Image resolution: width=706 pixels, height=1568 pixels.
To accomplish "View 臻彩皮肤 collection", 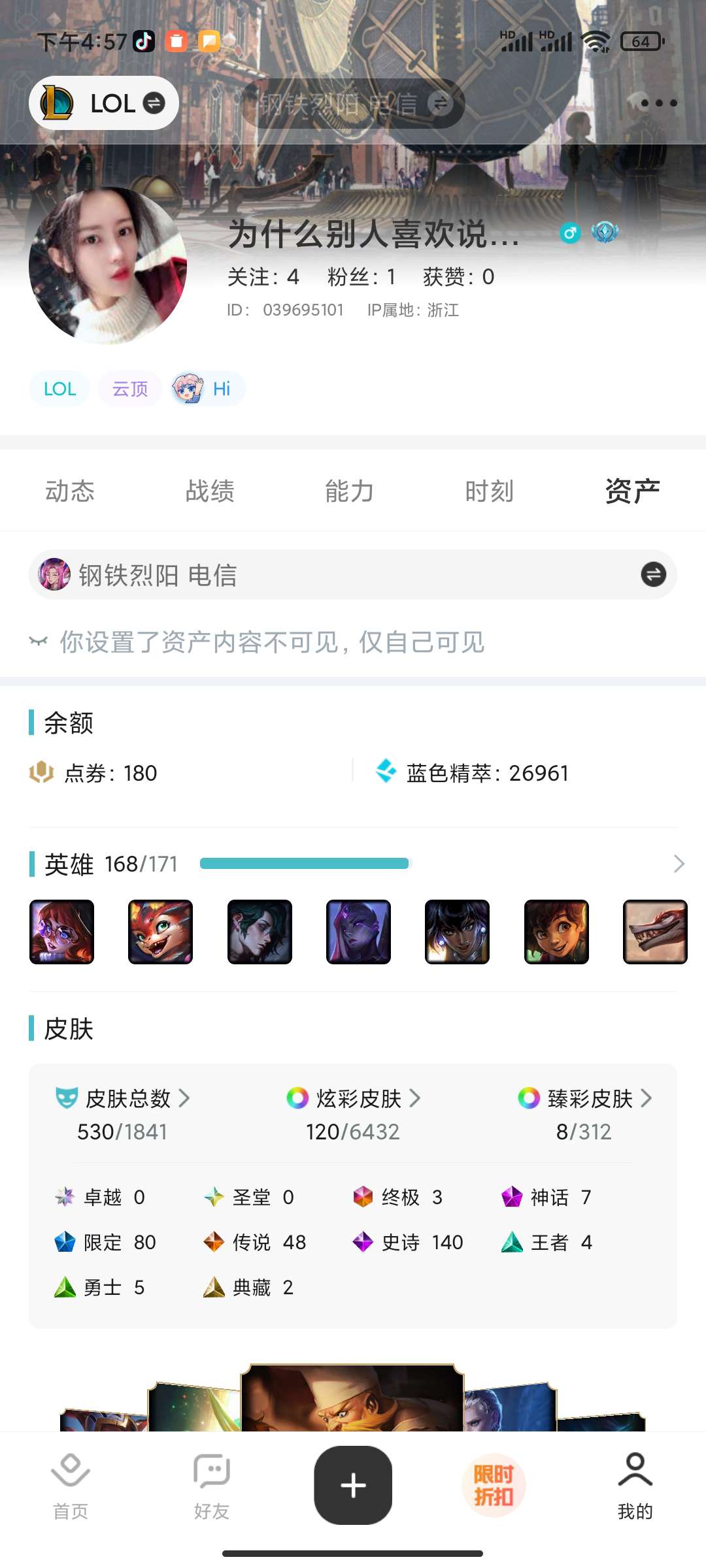I will coord(585,1099).
